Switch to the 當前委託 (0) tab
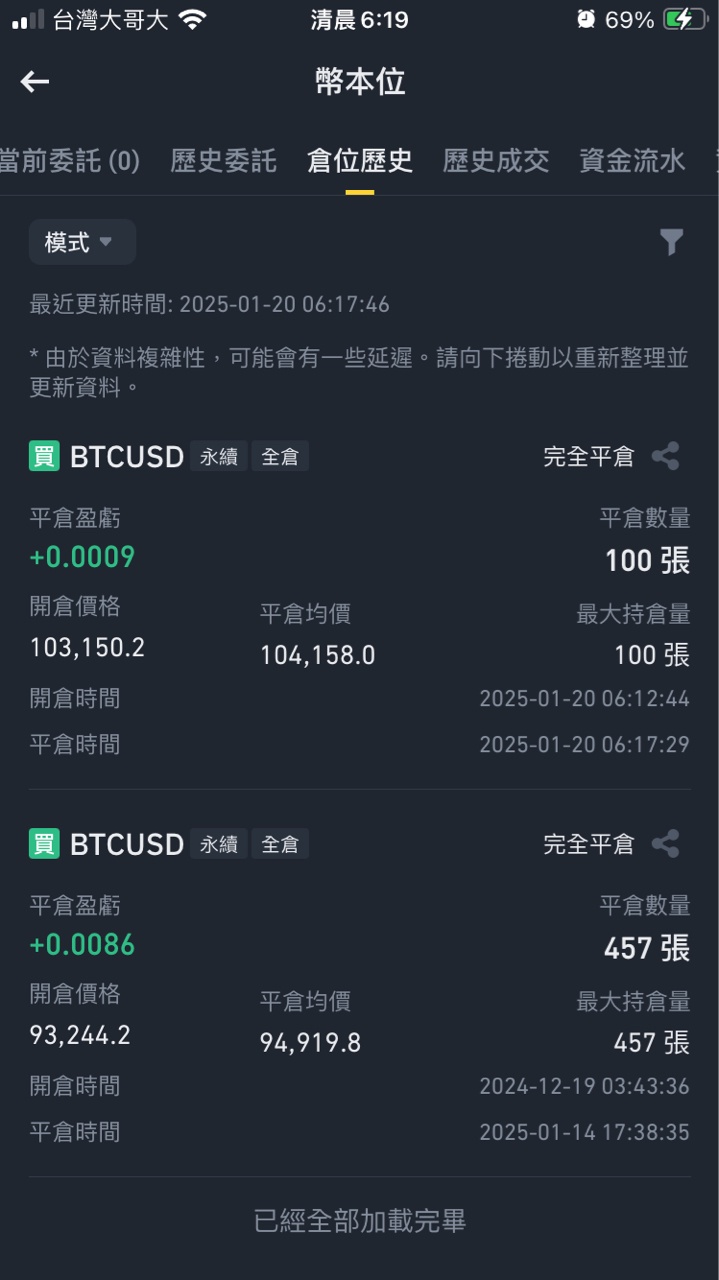The image size is (719, 1280). pos(69,161)
